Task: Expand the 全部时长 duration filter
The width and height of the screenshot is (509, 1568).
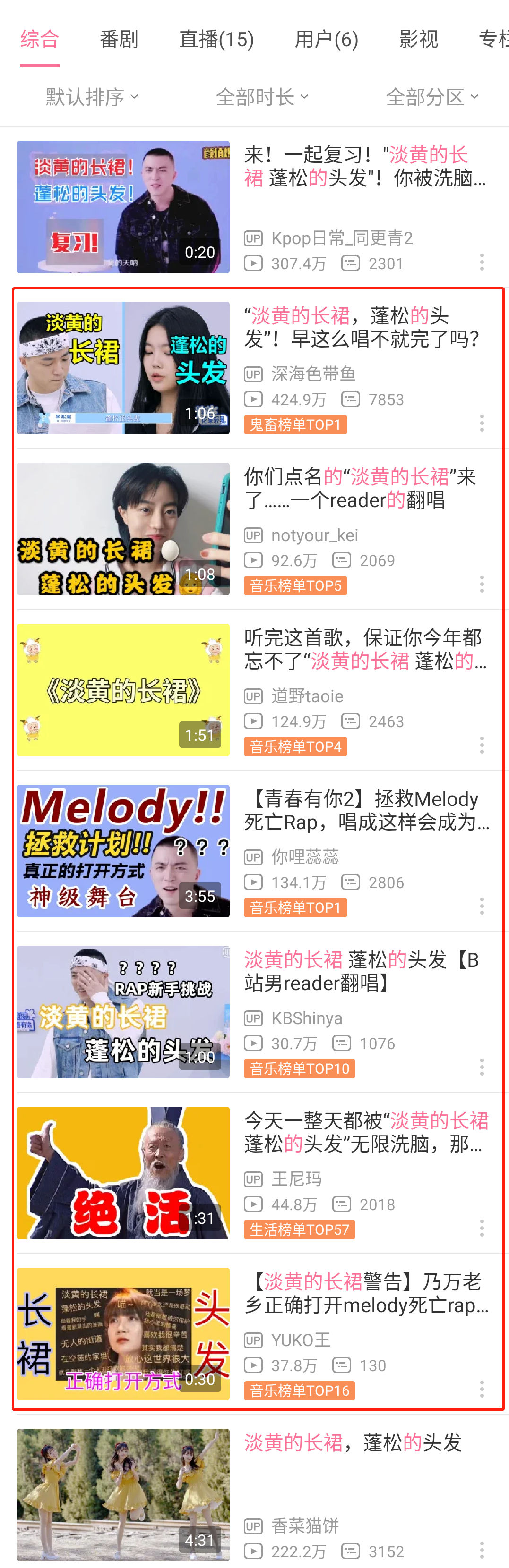Action: tap(262, 97)
